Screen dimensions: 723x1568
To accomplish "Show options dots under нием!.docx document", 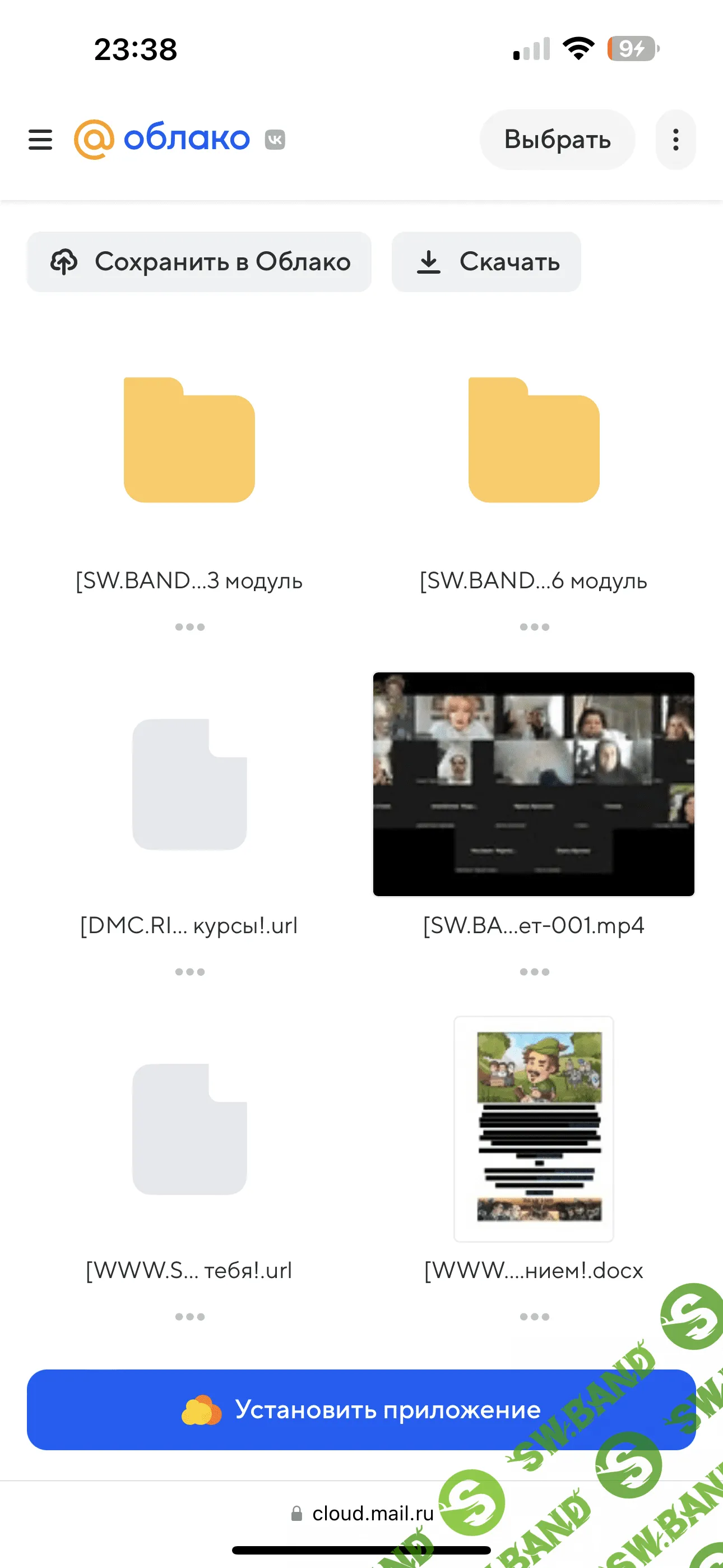I will [534, 1317].
